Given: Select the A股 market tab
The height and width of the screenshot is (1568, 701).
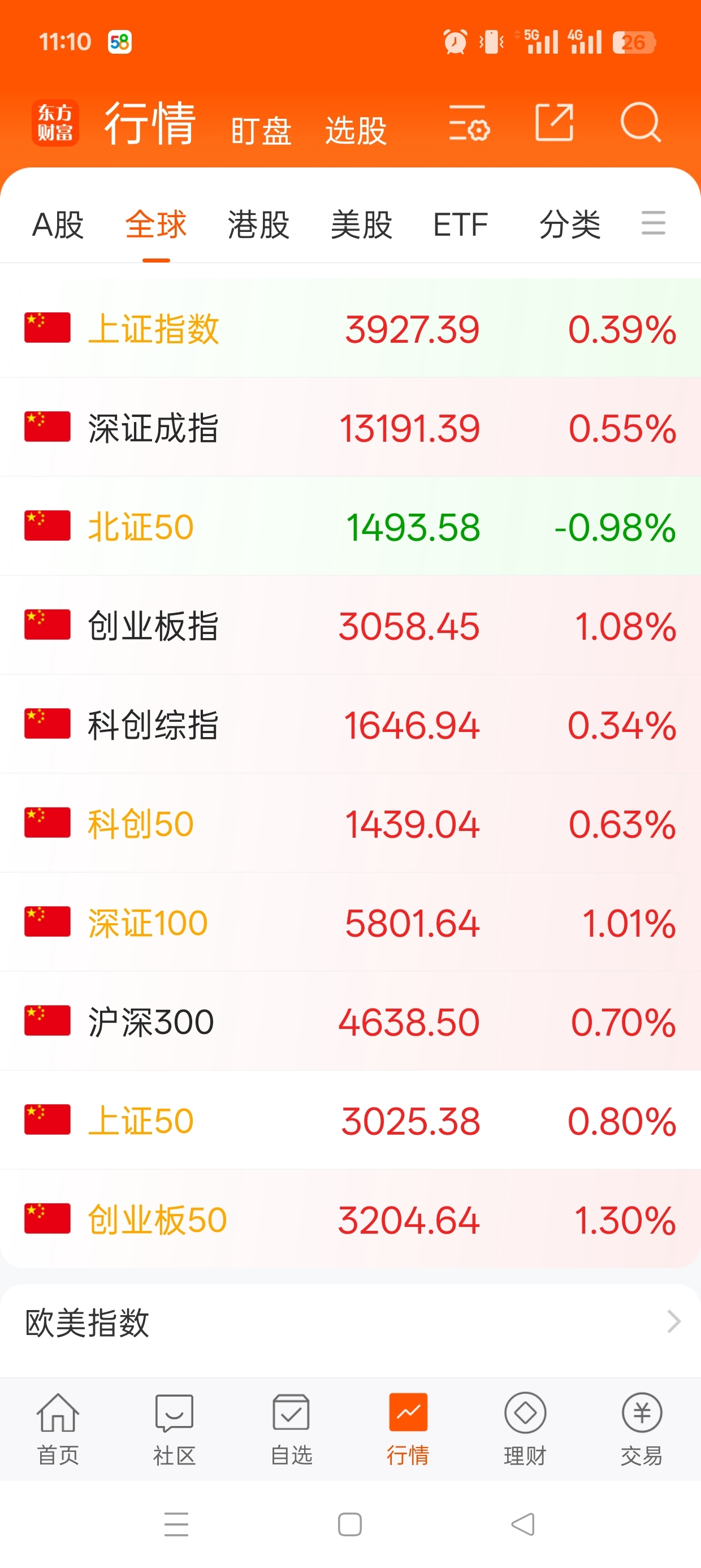Looking at the screenshot, I should [x=58, y=225].
